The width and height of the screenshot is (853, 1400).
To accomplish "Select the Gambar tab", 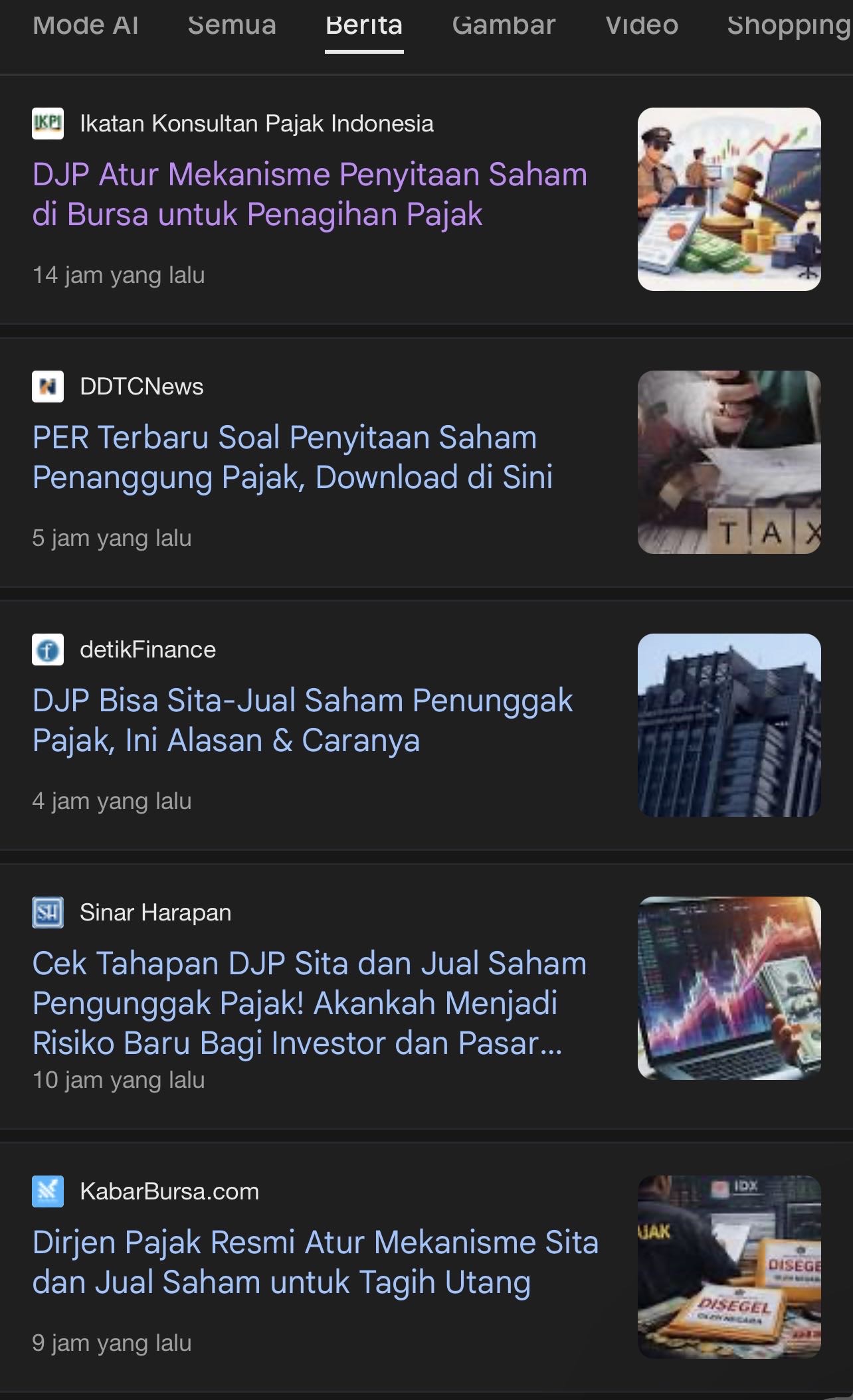I will [x=504, y=25].
